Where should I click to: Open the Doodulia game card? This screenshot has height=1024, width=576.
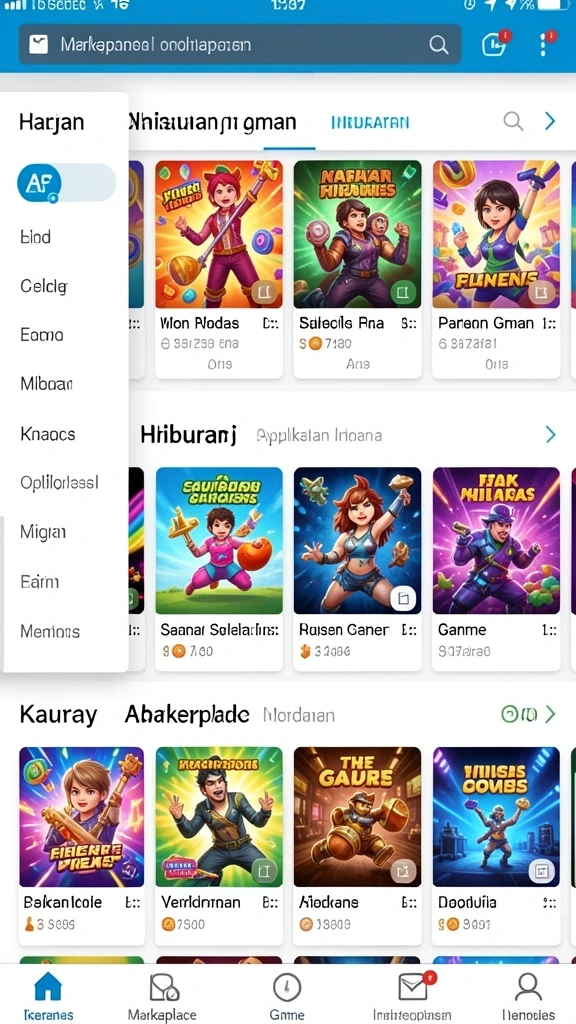coord(496,846)
